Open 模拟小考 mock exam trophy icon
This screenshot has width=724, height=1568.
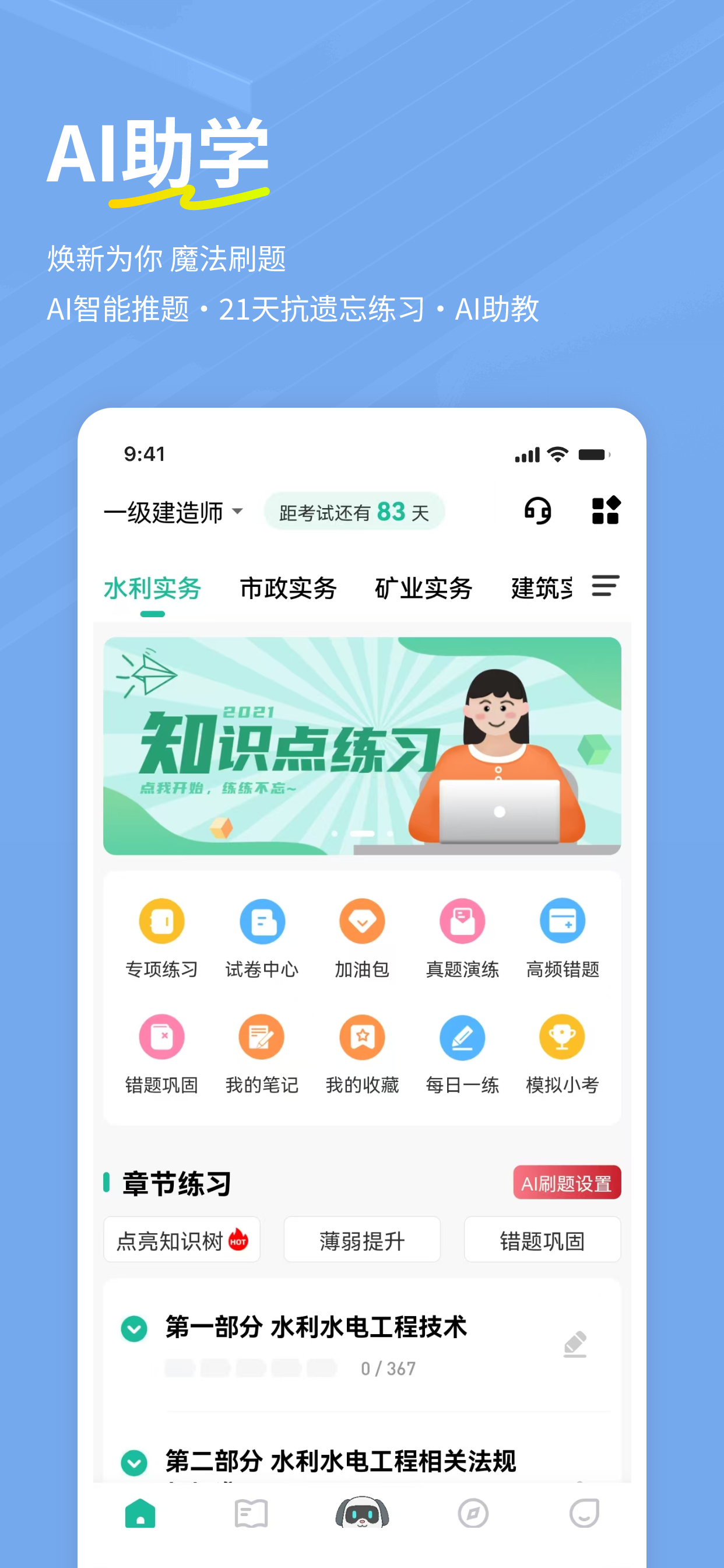click(562, 1051)
